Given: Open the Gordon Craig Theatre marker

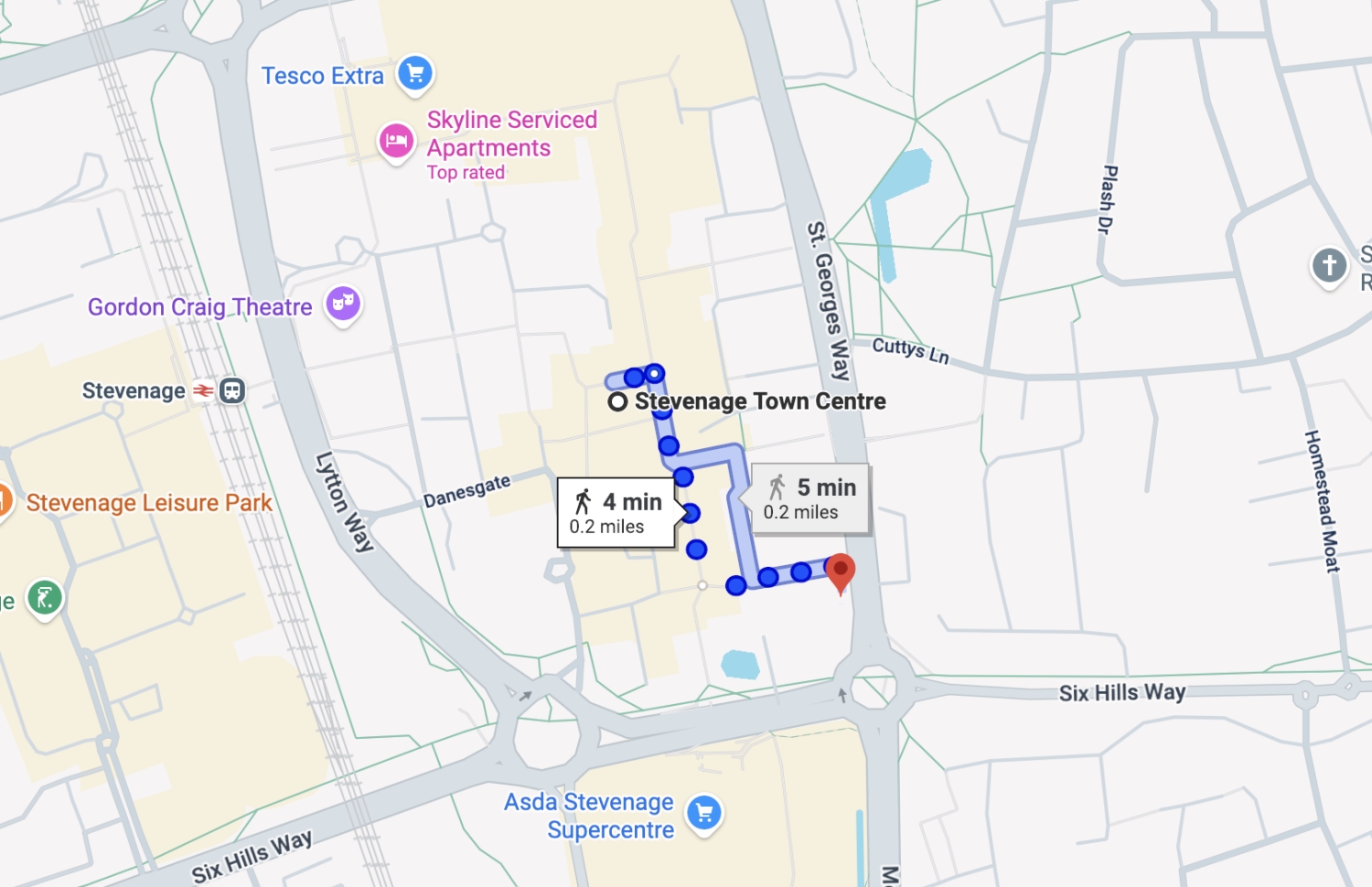Looking at the screenshot, I should click(343, 303).
